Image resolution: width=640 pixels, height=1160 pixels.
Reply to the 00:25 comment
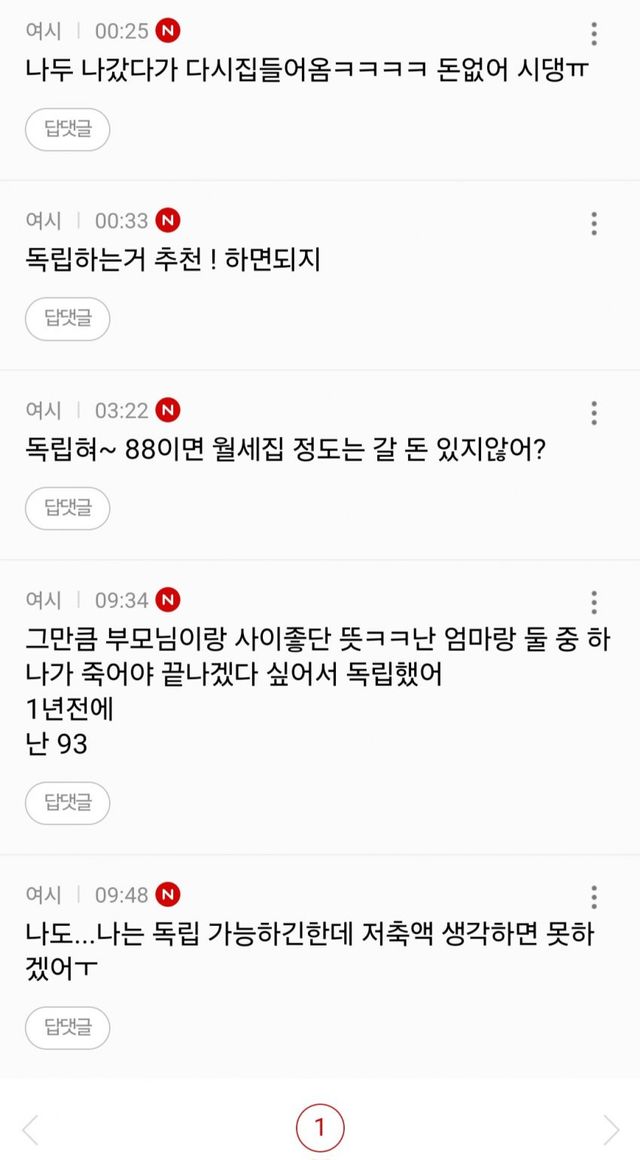(x=67, y=129)
